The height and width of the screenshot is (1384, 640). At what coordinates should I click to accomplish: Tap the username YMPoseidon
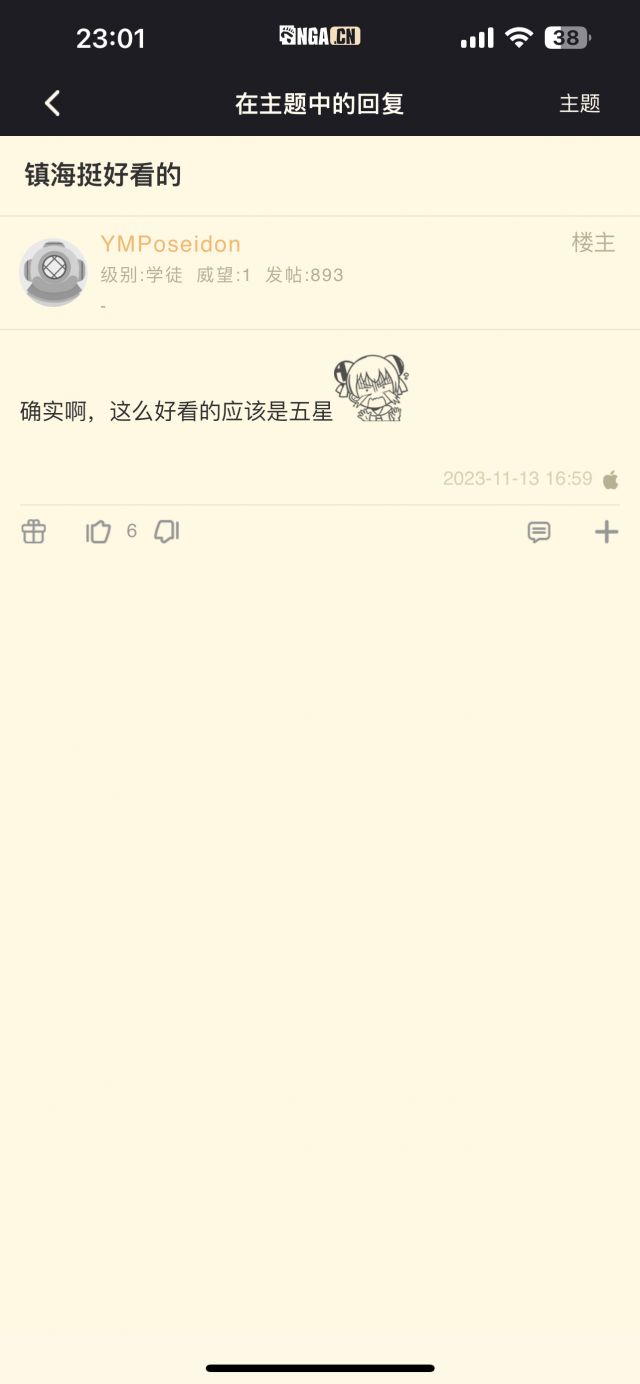pos(171,244)
